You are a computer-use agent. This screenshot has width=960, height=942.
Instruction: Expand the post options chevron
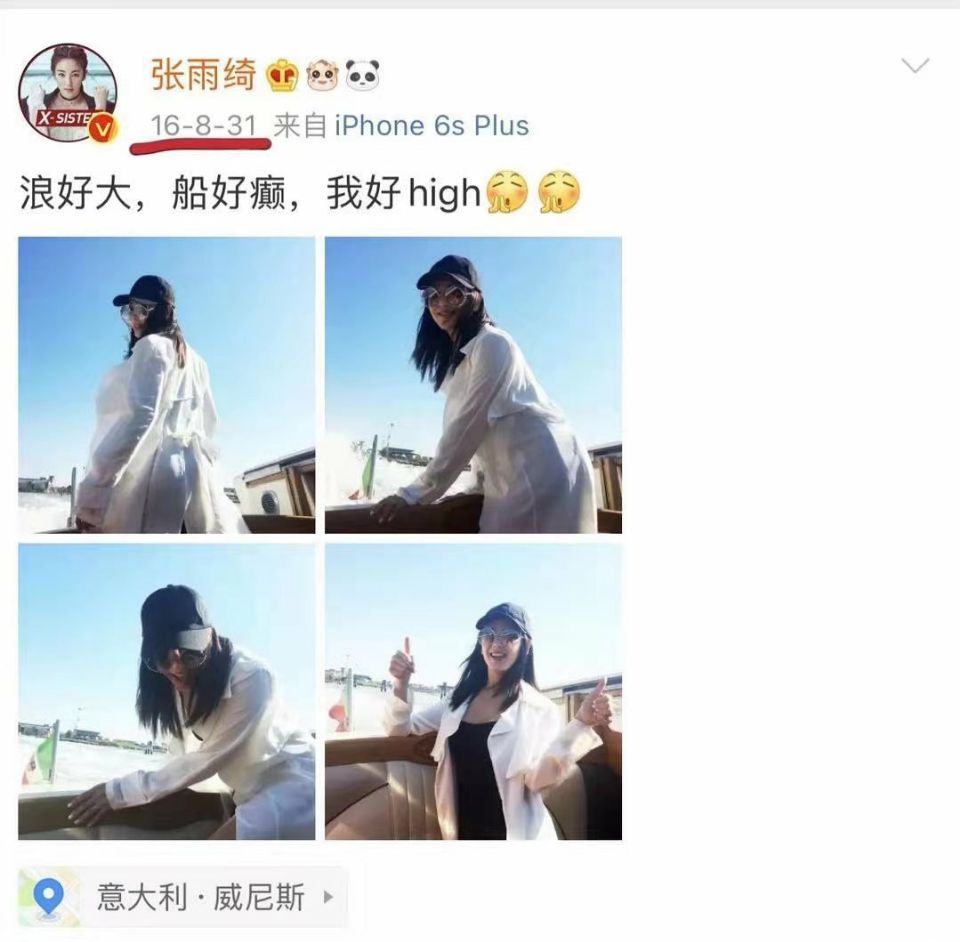point(915,67)
